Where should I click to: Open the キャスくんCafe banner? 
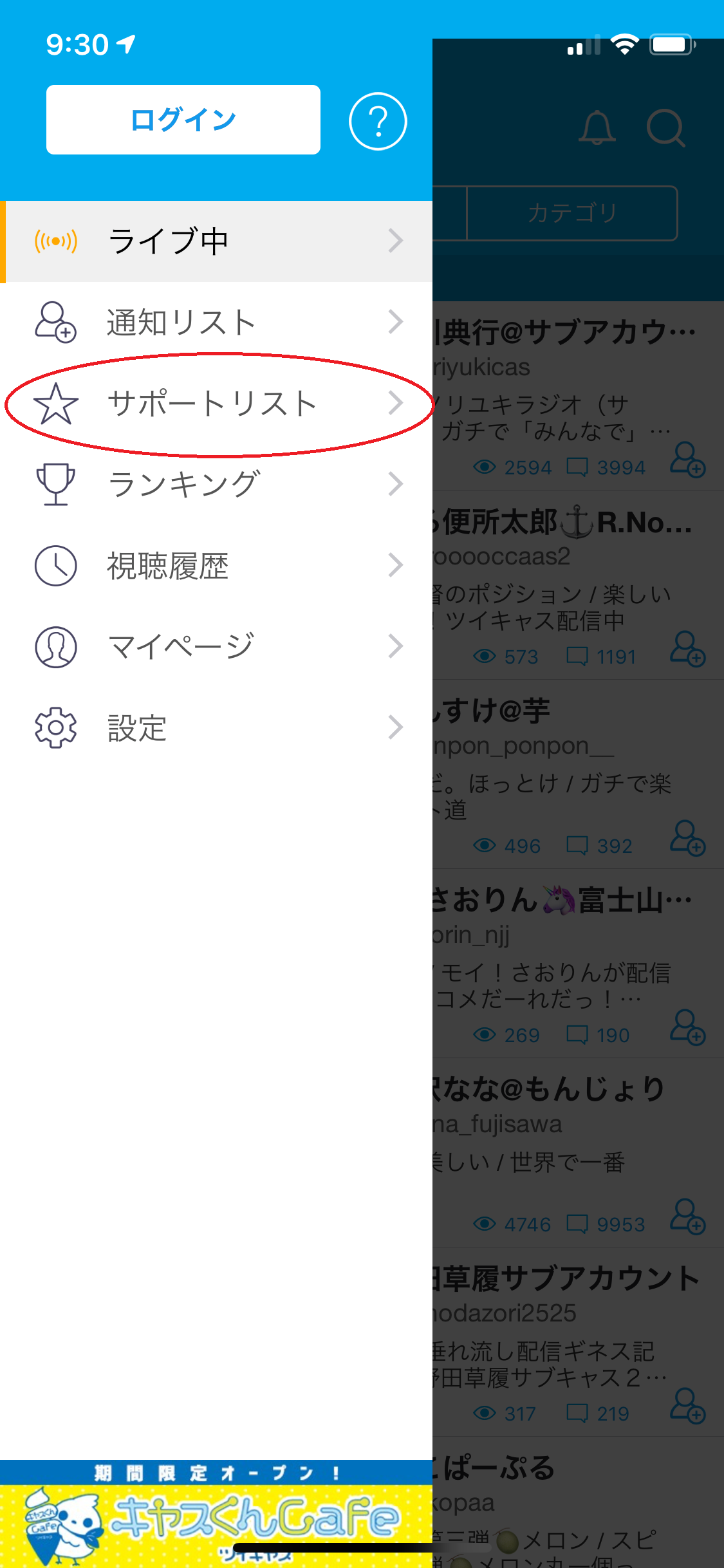tap(216, 1514)
